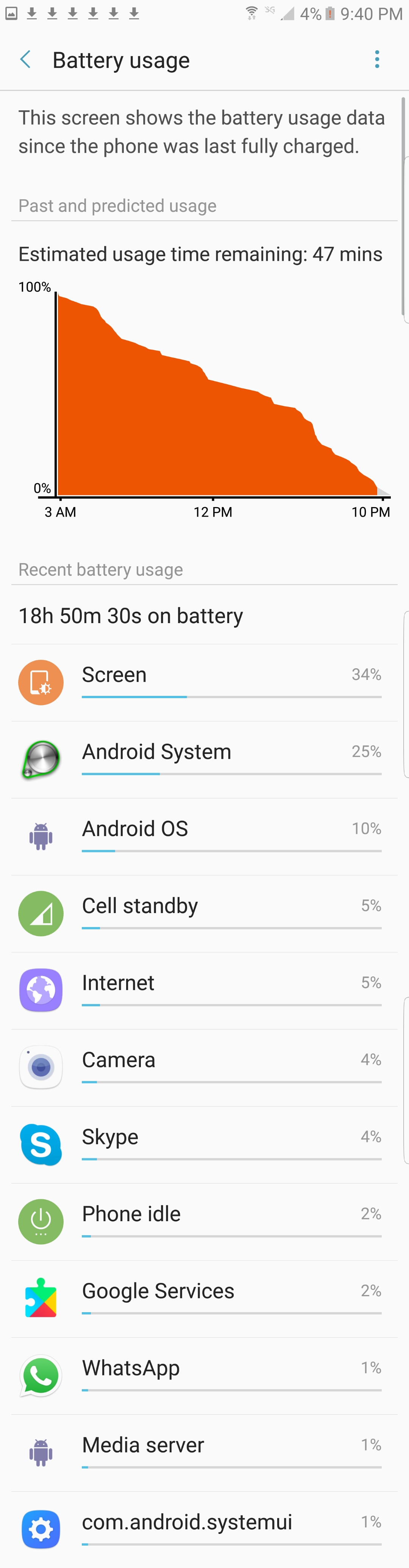Viewport: 409px width, 1568px height.
Task: Go back from Battery usage
Action: point(26,60)
